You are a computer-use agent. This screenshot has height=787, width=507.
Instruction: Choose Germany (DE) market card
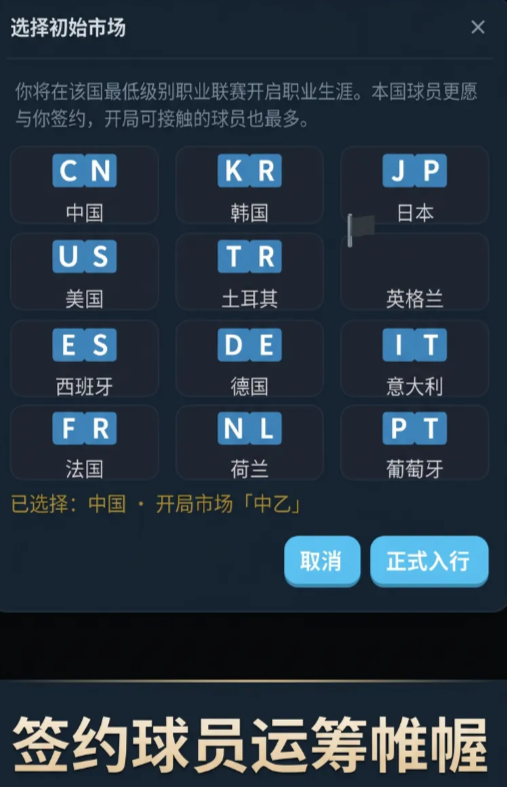click(x=249, y=358)
